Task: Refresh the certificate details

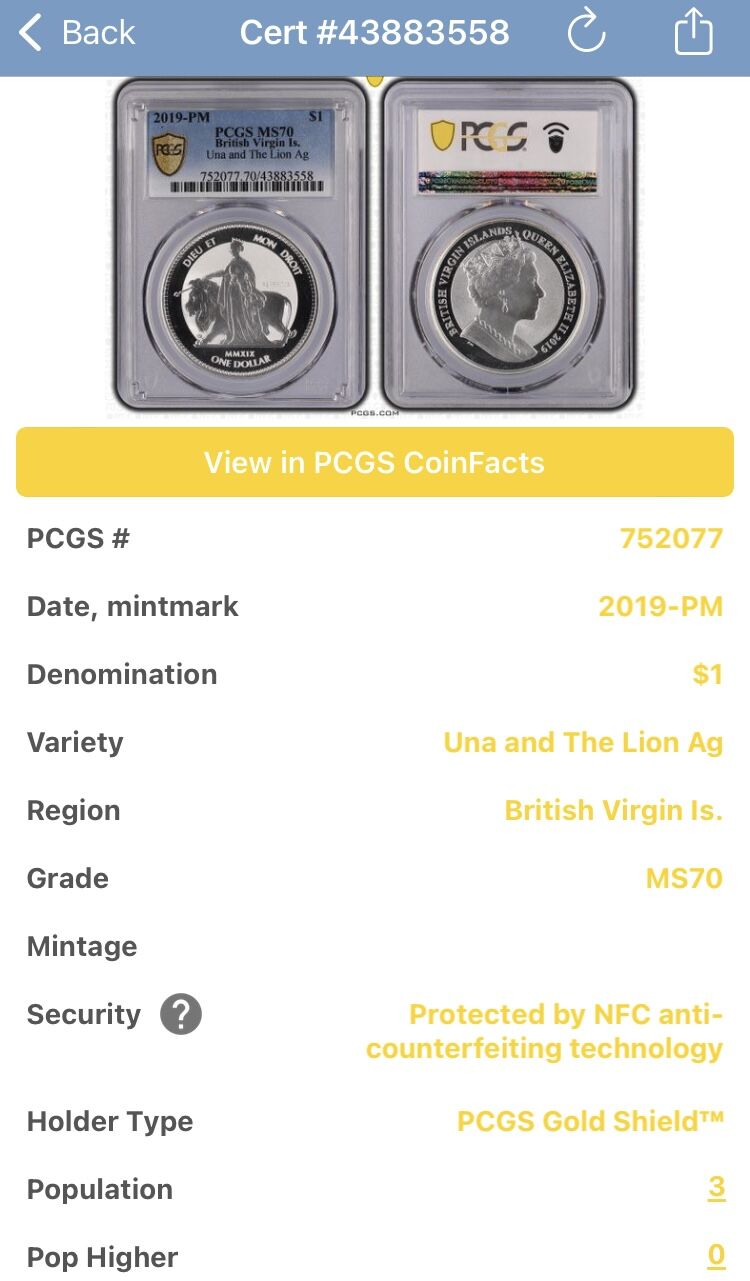Action: click(586, 33)
